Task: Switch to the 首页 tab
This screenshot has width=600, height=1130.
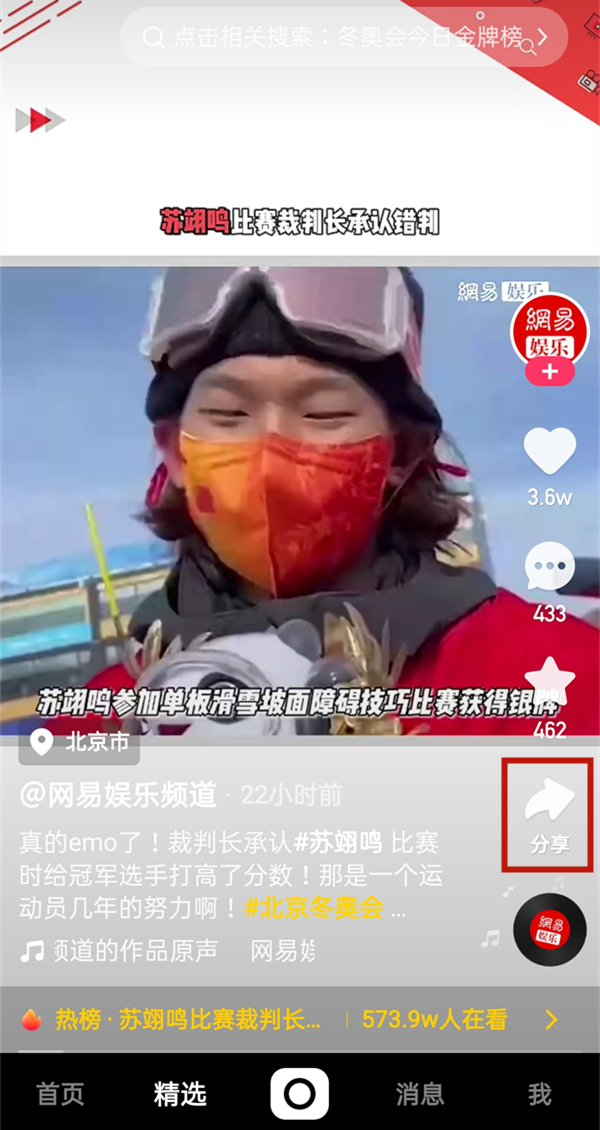Action: [60, 1094]
